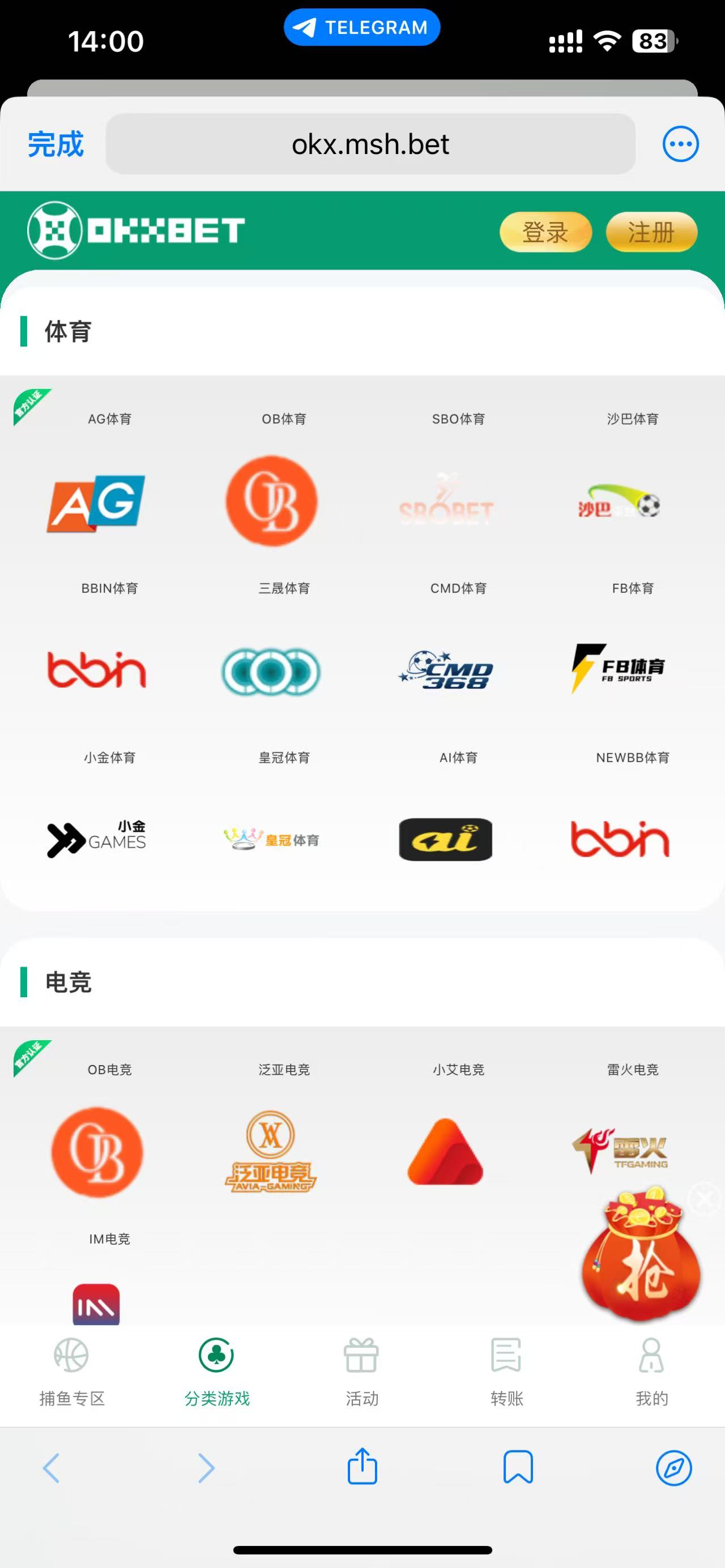Tap the 注册 register button
Viewport: 725px width, 1568px height.
[x=651, y=232]
